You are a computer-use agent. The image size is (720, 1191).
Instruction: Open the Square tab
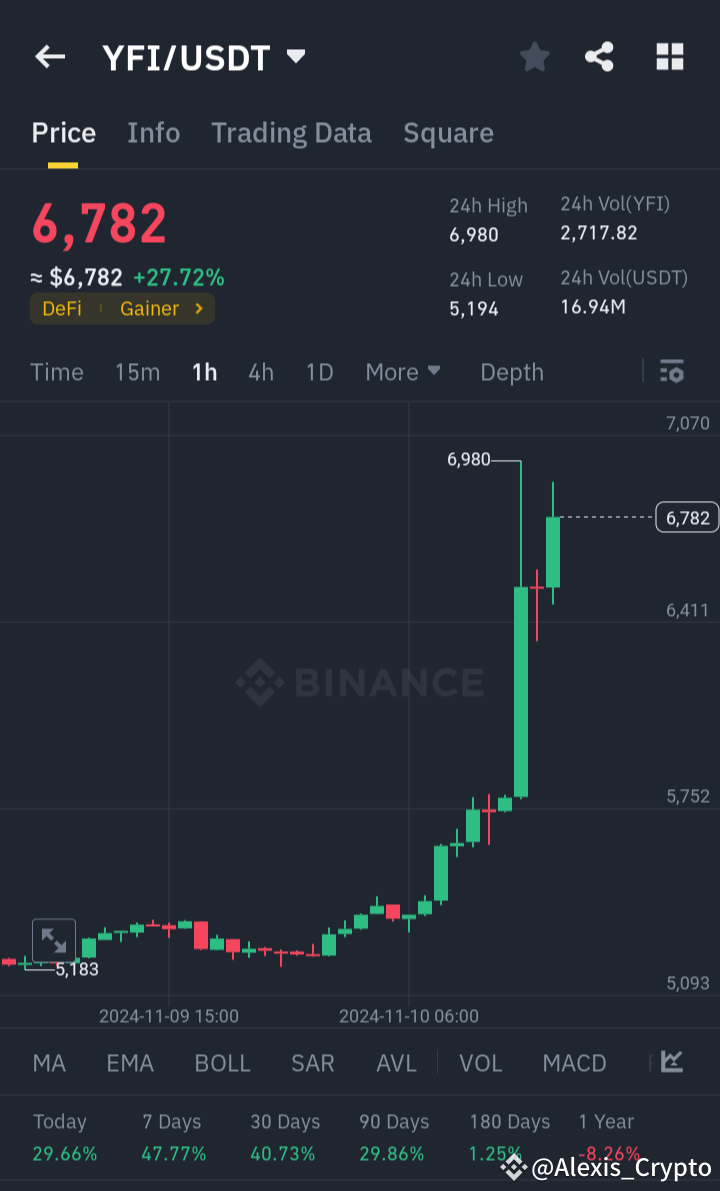[448, 132]
